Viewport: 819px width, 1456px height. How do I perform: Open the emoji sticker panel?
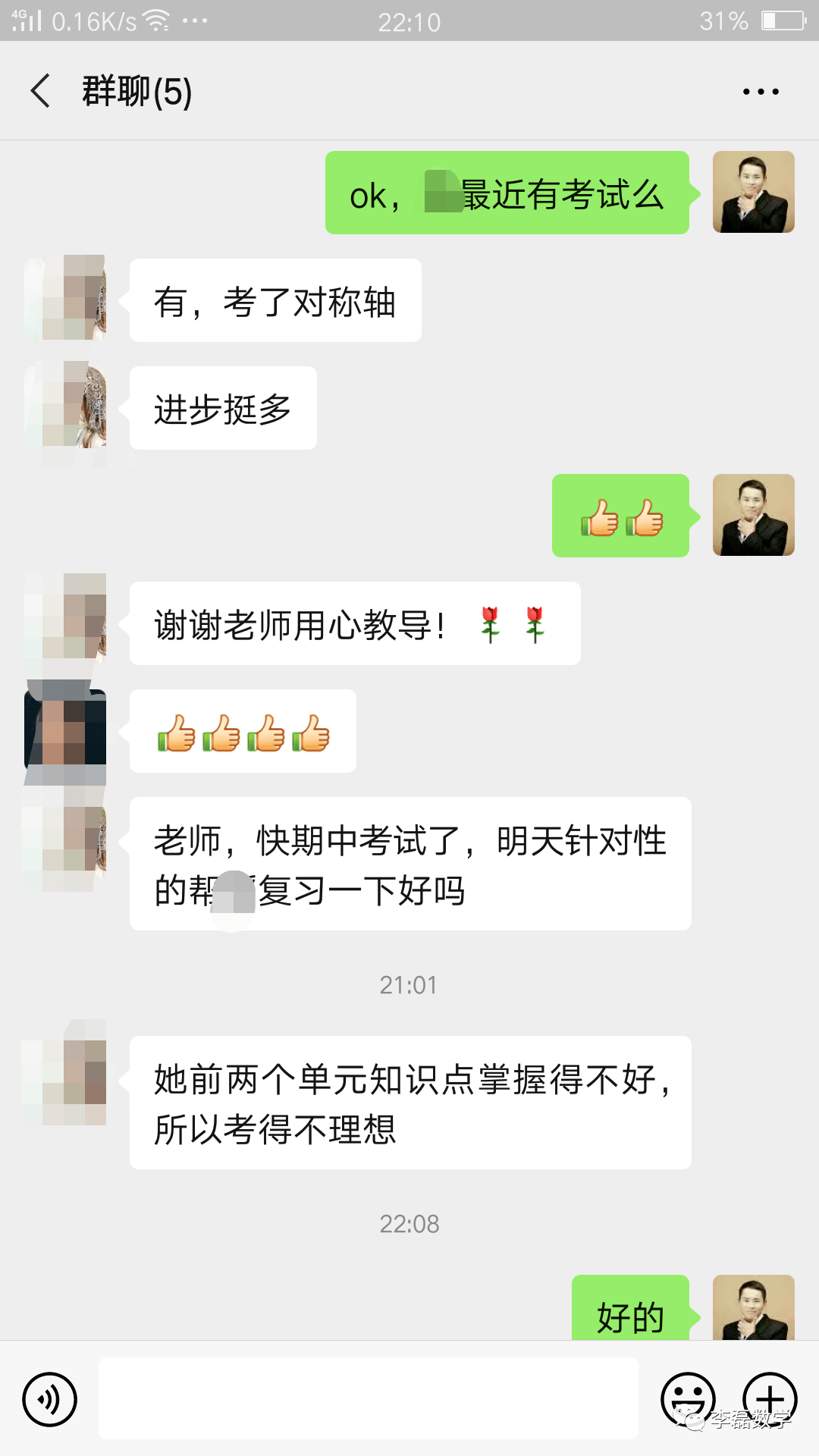[x=688, y=1398]
